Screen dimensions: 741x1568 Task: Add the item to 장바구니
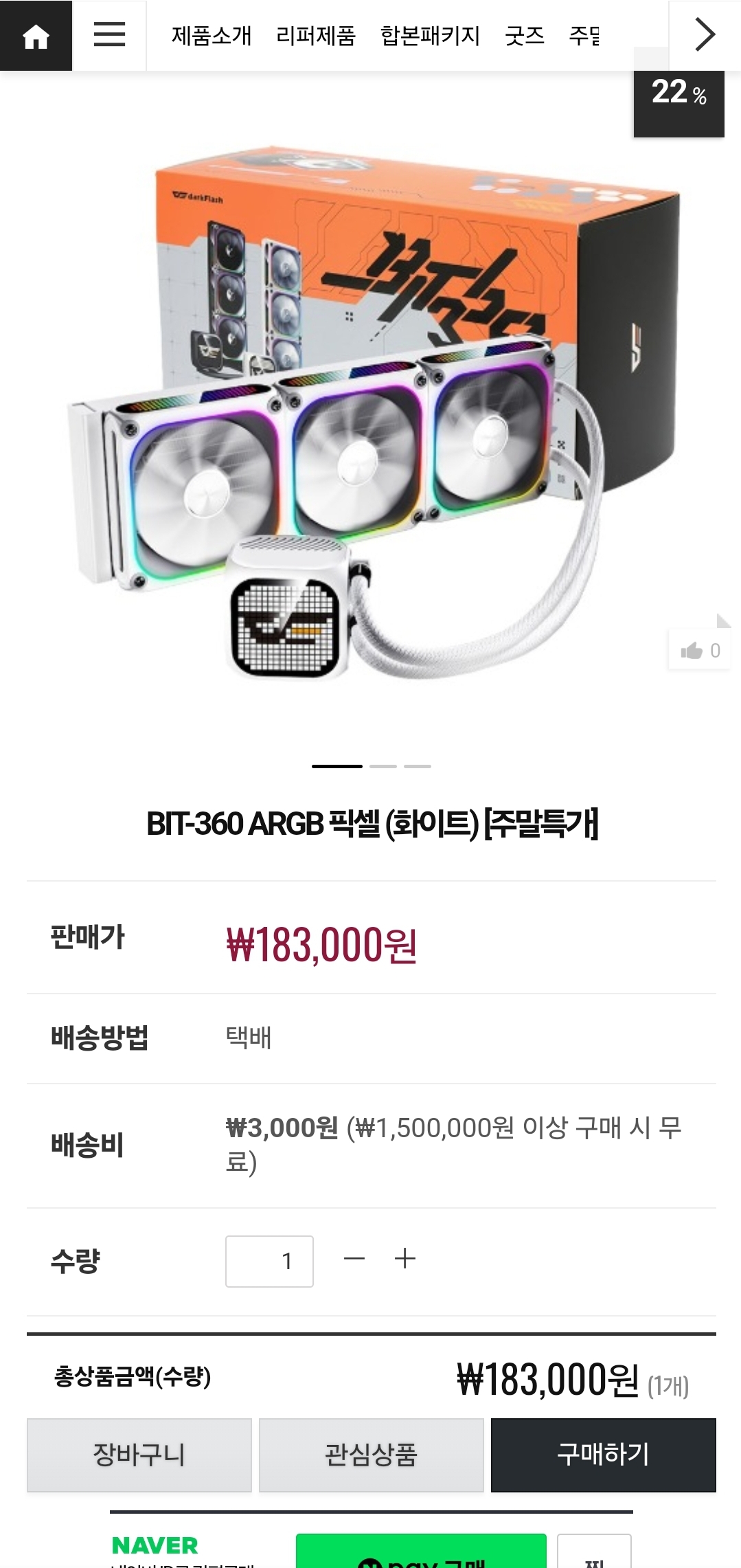139,1455
